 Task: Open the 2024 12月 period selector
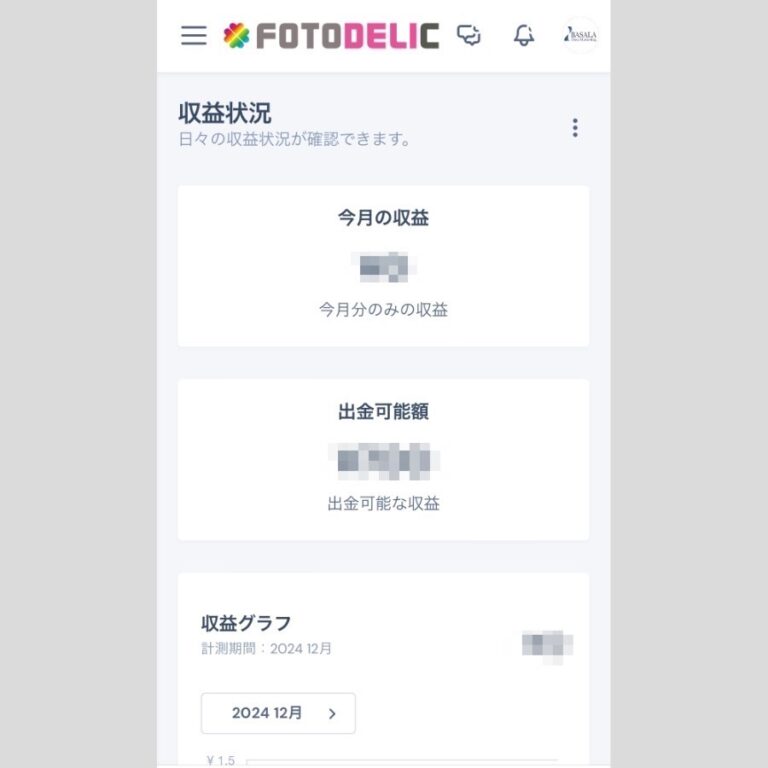pos(278,713)
